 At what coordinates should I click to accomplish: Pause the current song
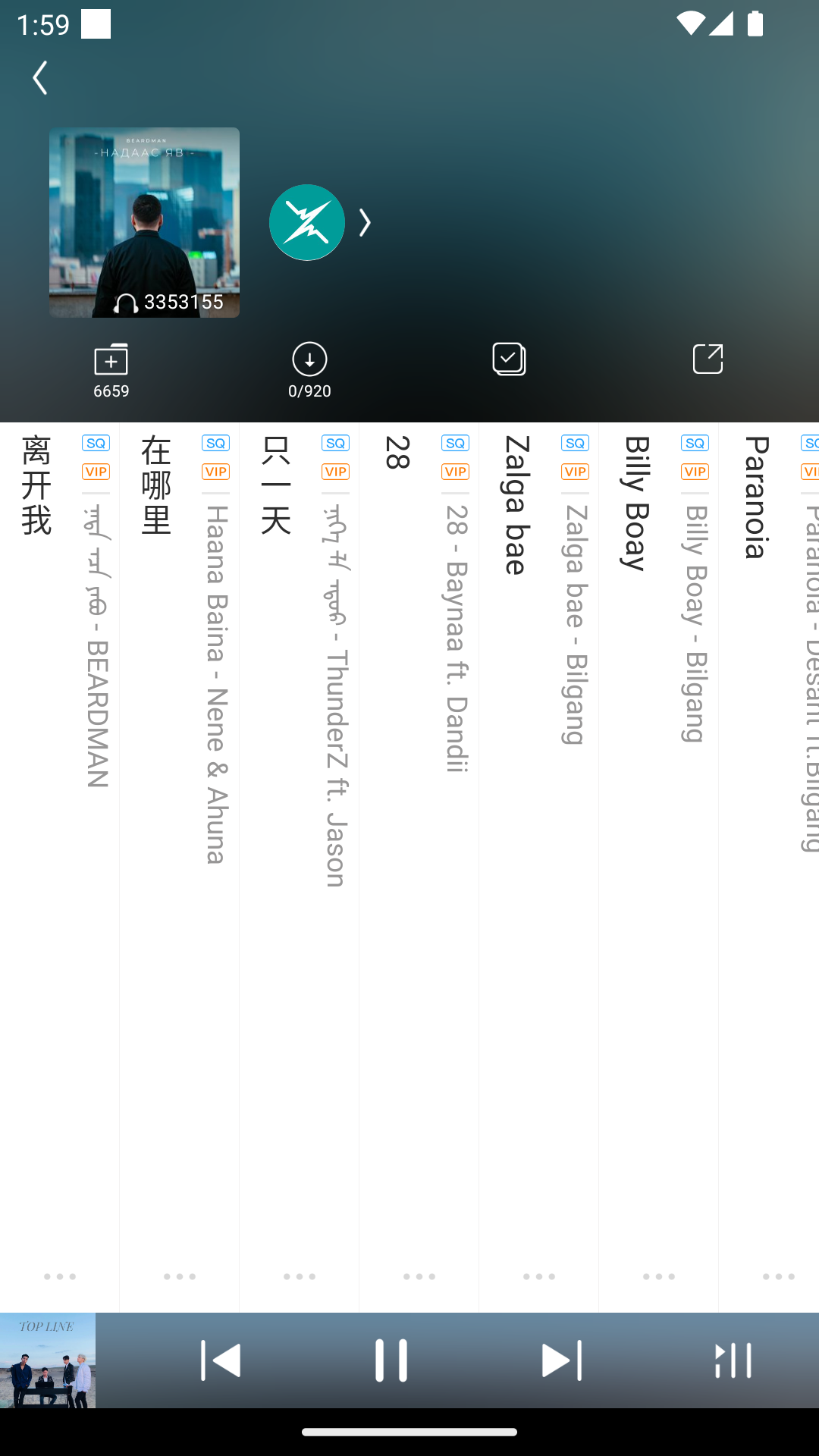pos(391,1360)
